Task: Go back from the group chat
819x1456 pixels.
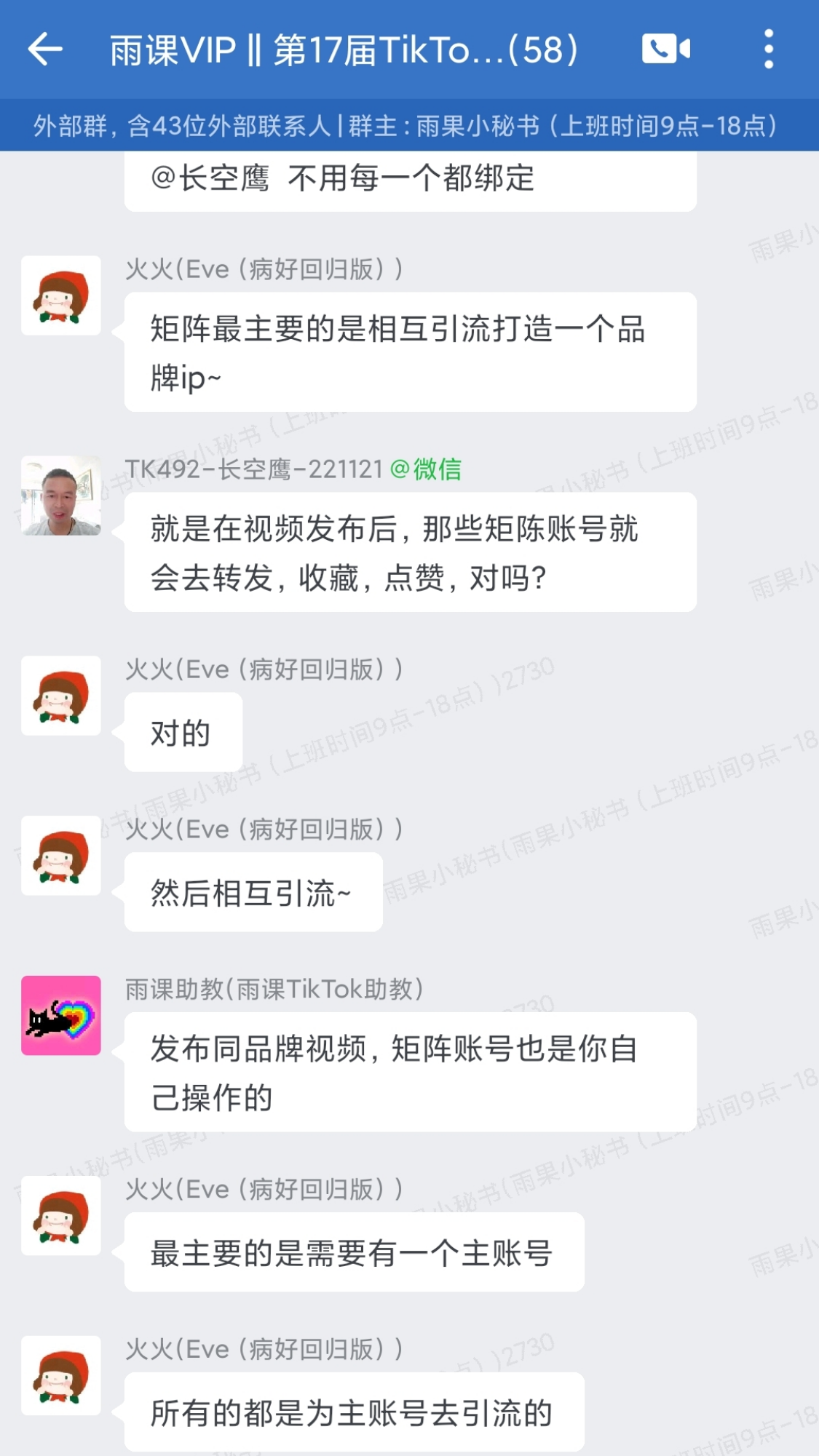Action: (x=45, y=49)
